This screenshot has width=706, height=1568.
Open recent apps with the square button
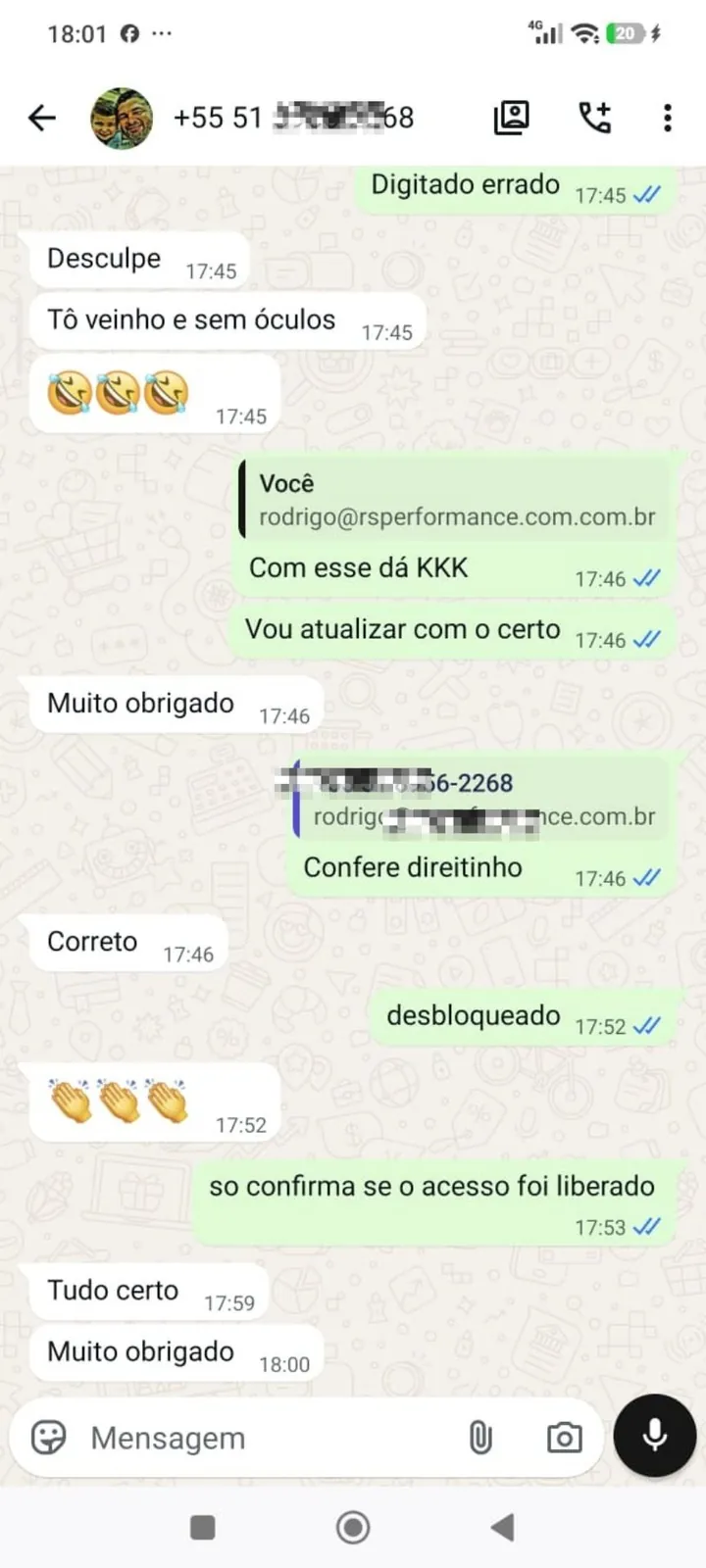pos(203,1527)
